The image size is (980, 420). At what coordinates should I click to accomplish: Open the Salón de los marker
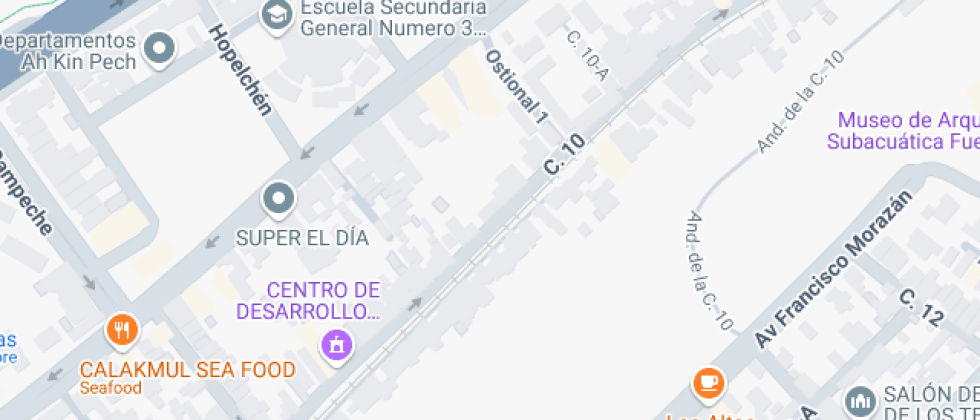pos(860,401)
